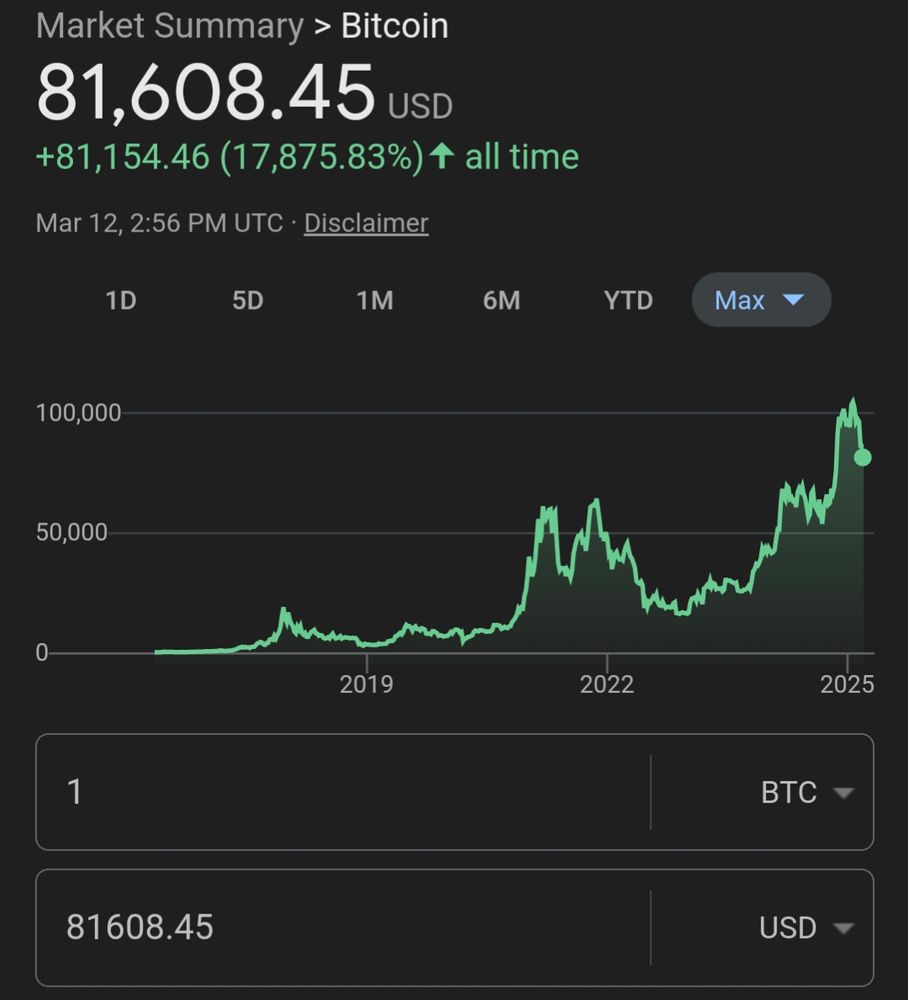Screen dimensions: 908x1000
Task: Change the USD currency dropdown
Action: tap(806, 927)
